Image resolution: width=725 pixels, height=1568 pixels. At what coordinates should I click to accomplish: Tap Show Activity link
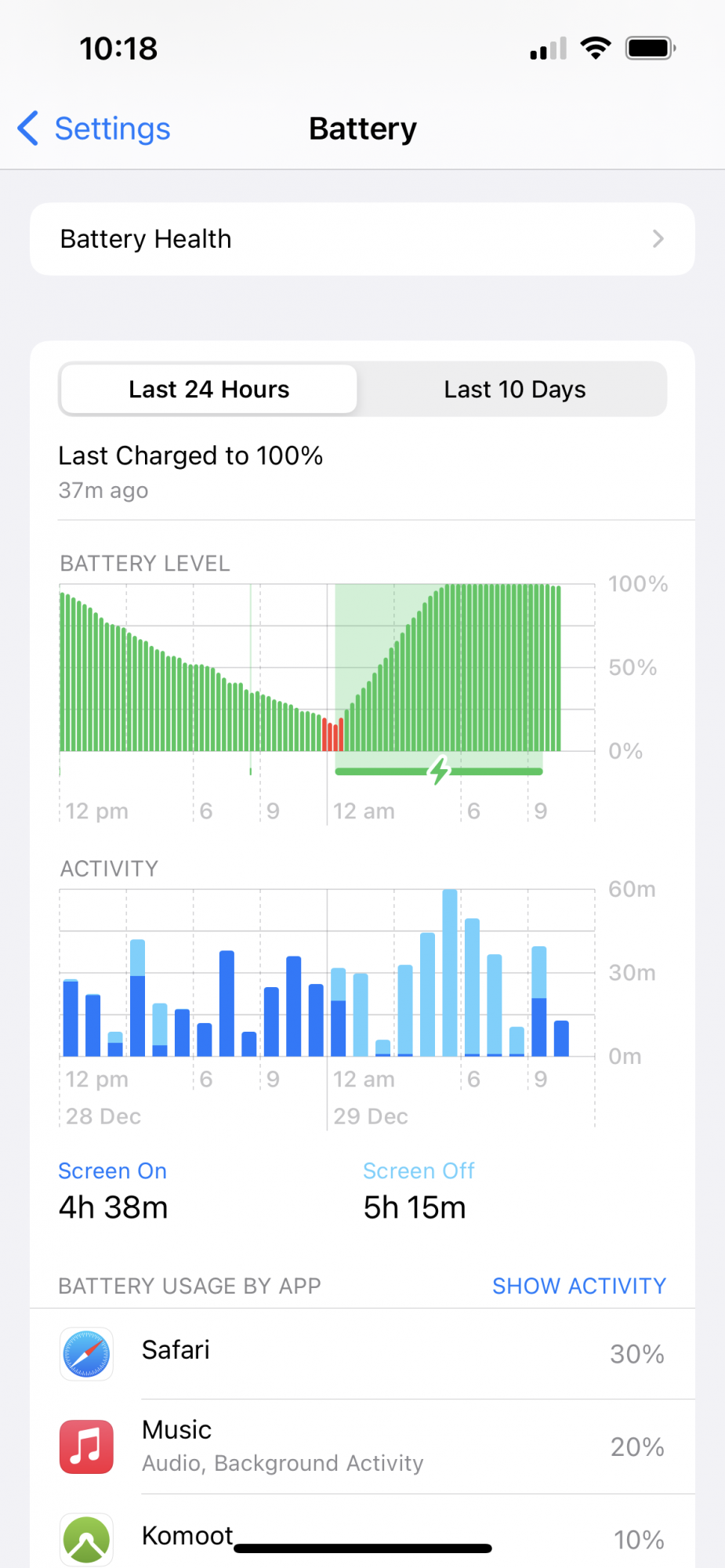coord(578,1286)
